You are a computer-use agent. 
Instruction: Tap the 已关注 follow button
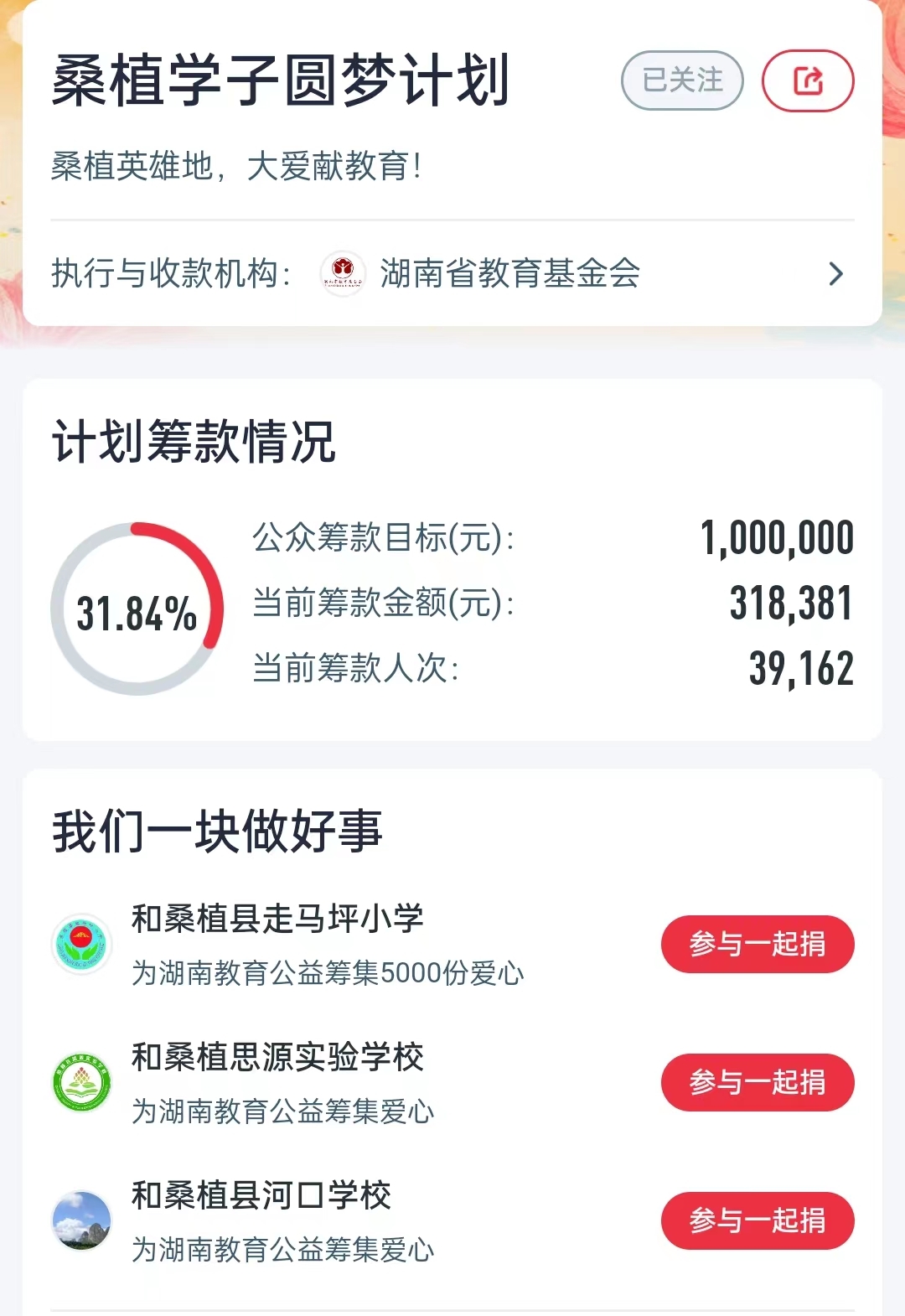pyautogui.click(x=682, y=80)
